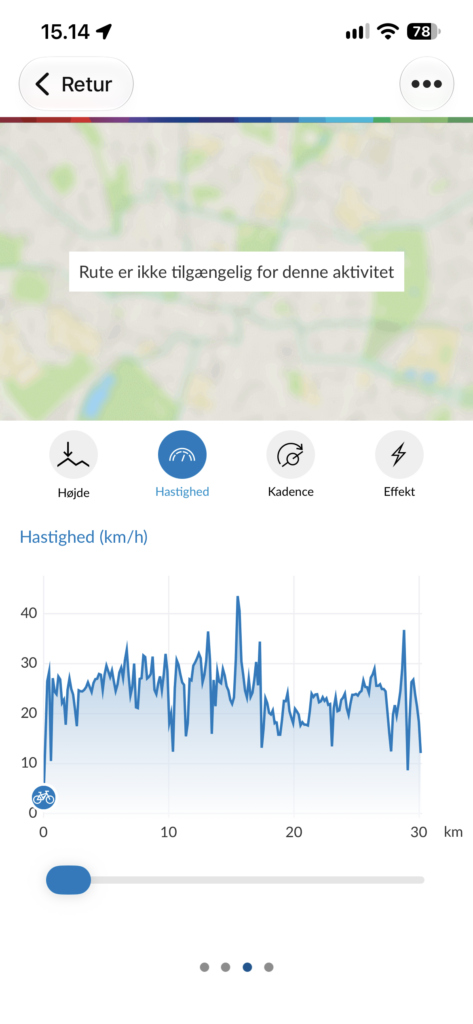This screenshot has width=473, height=1024.
Task: Tap the blue chart range slider handle
Action: tap(69, 880)
